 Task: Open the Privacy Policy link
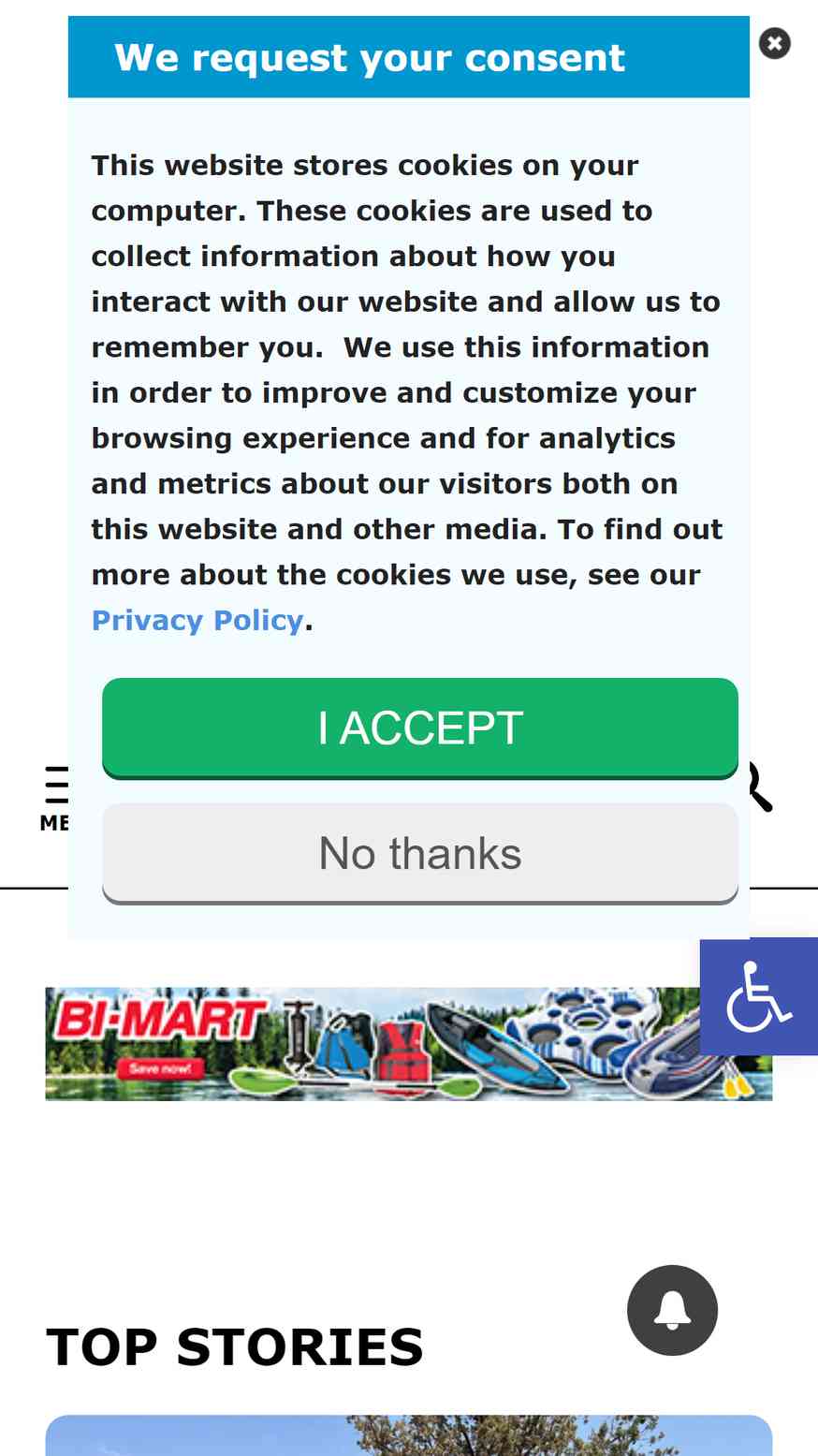tap(197, 620)
